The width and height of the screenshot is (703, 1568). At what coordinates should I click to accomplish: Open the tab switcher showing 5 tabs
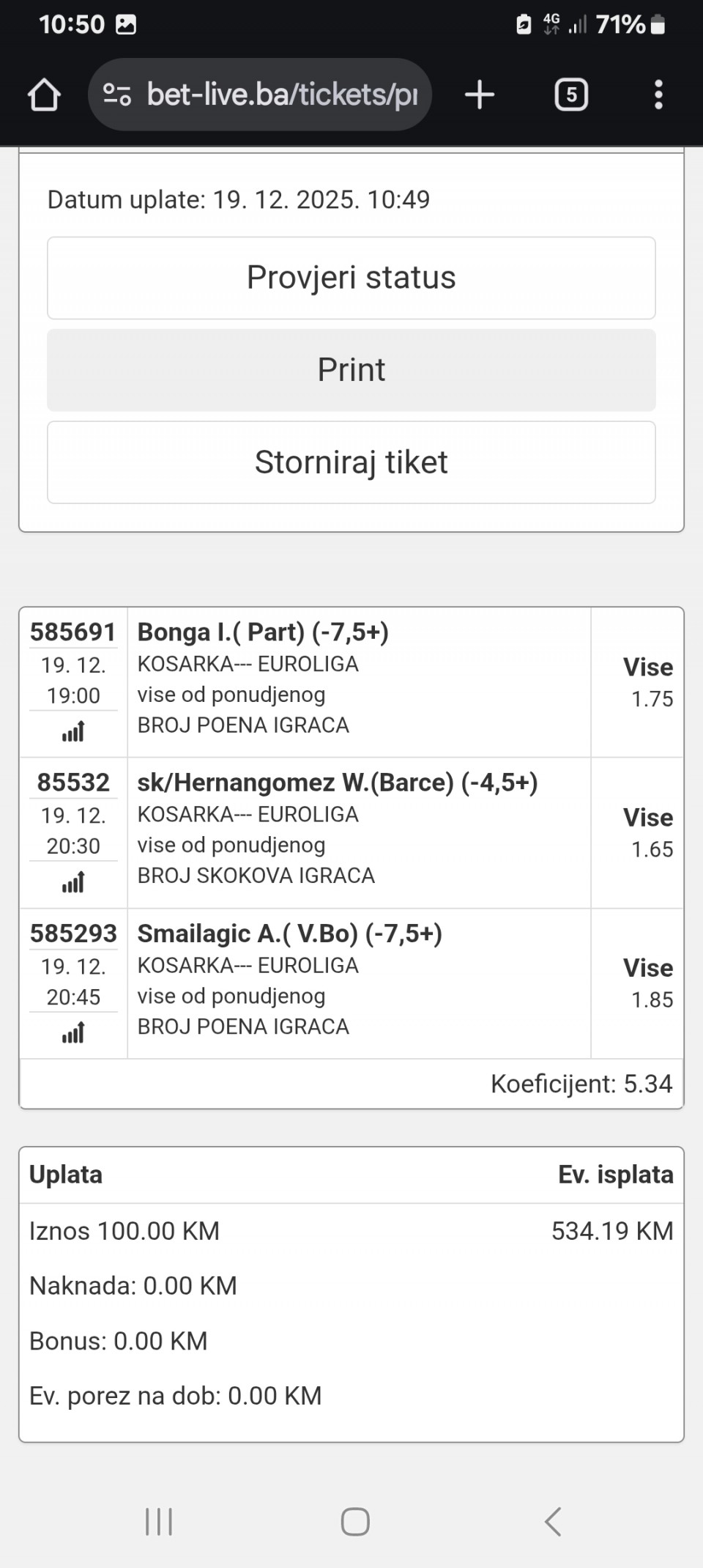click(x=571, y=95)
